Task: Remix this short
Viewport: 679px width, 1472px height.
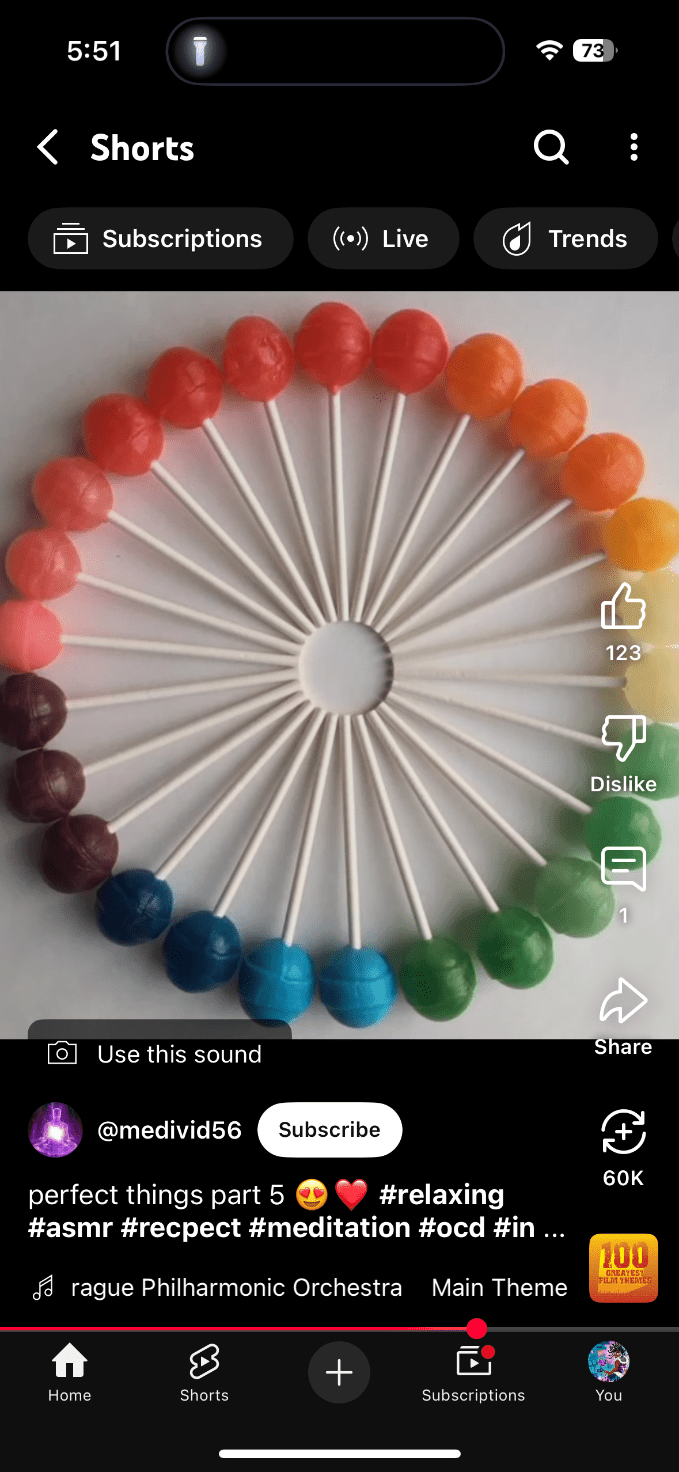Action: tap(623, 1133)
